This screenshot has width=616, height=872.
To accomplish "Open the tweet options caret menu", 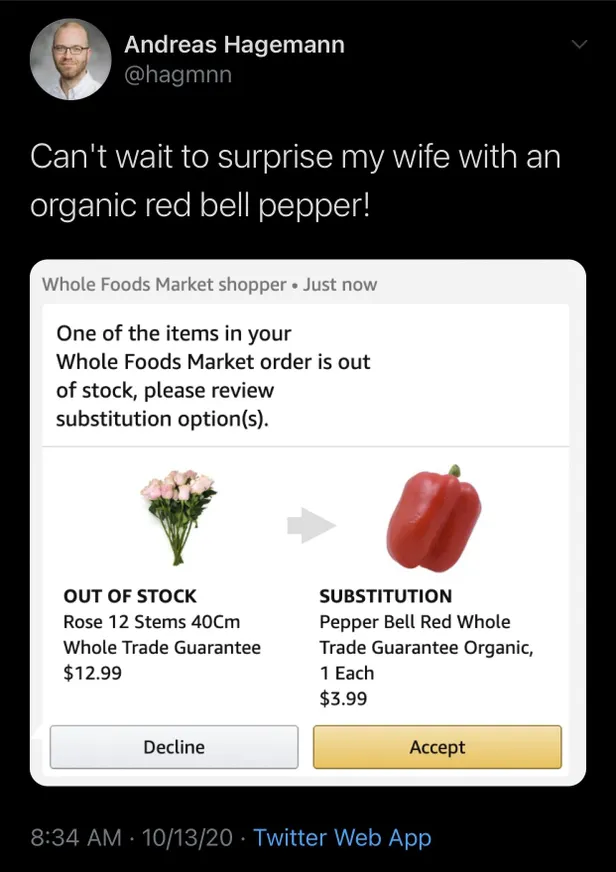I will pyautogui.click(x=579, y=45).
